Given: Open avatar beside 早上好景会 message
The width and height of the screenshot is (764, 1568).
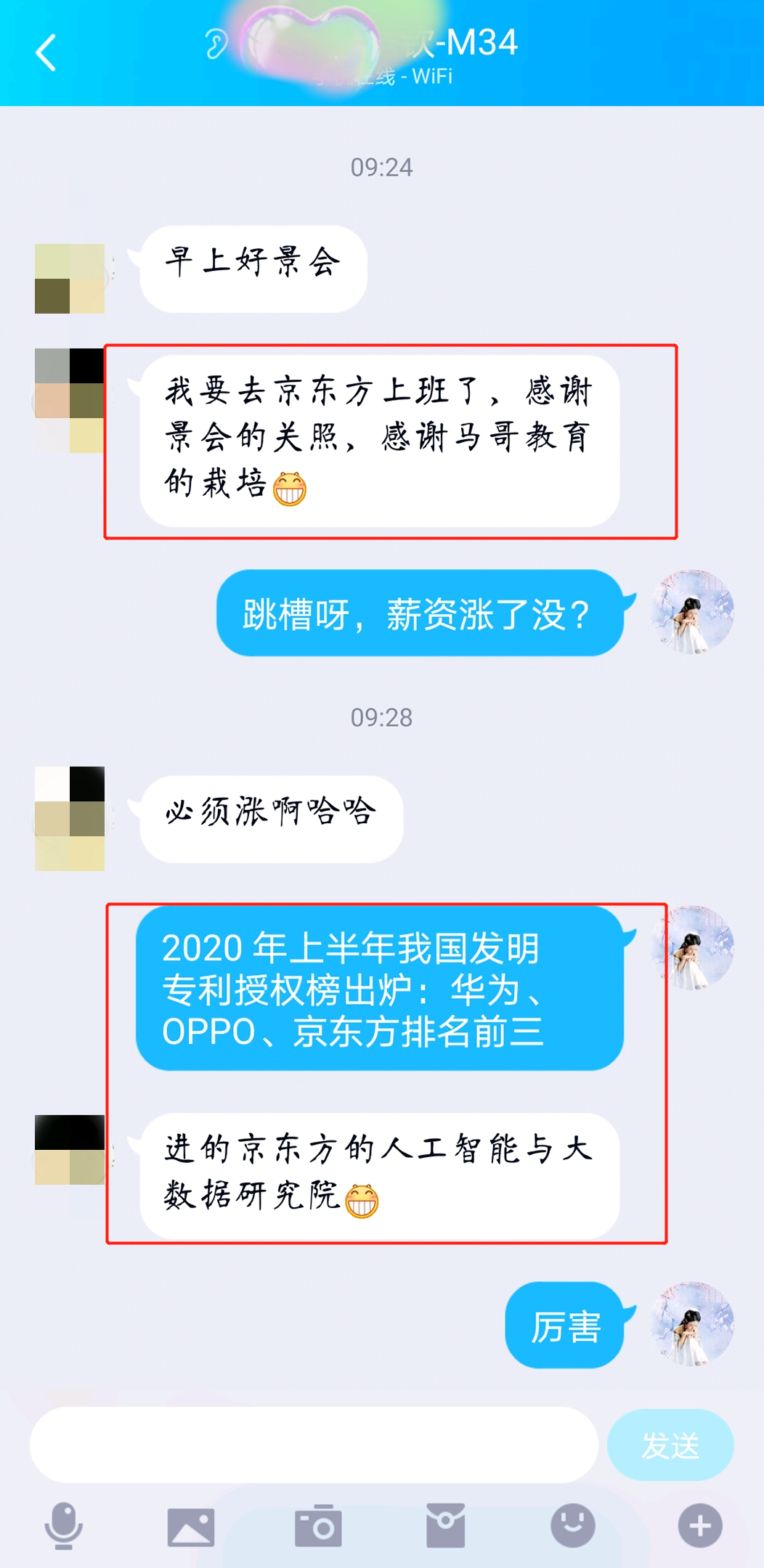Looking at the screenshot, I should 70,279.
